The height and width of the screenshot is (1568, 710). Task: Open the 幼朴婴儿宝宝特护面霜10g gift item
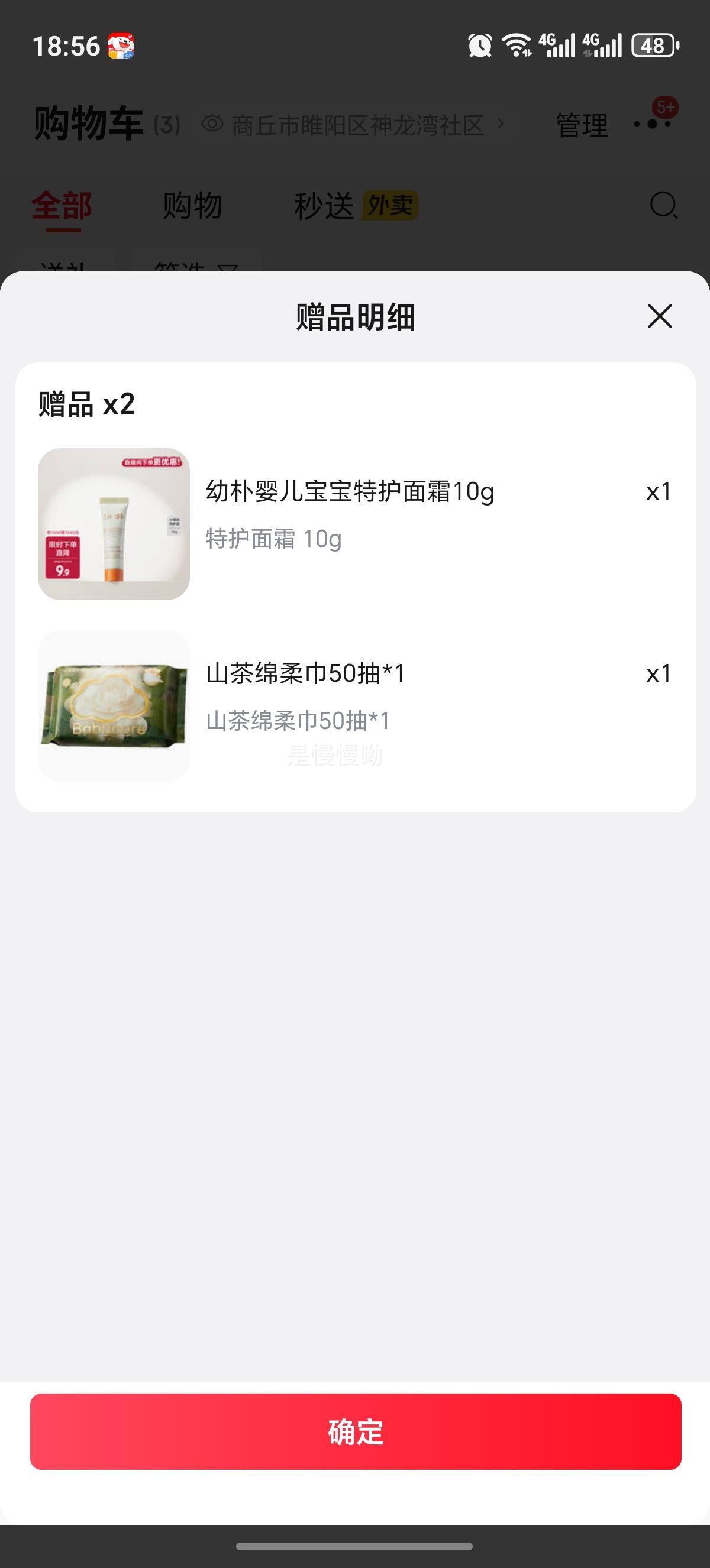click(350, 492)
